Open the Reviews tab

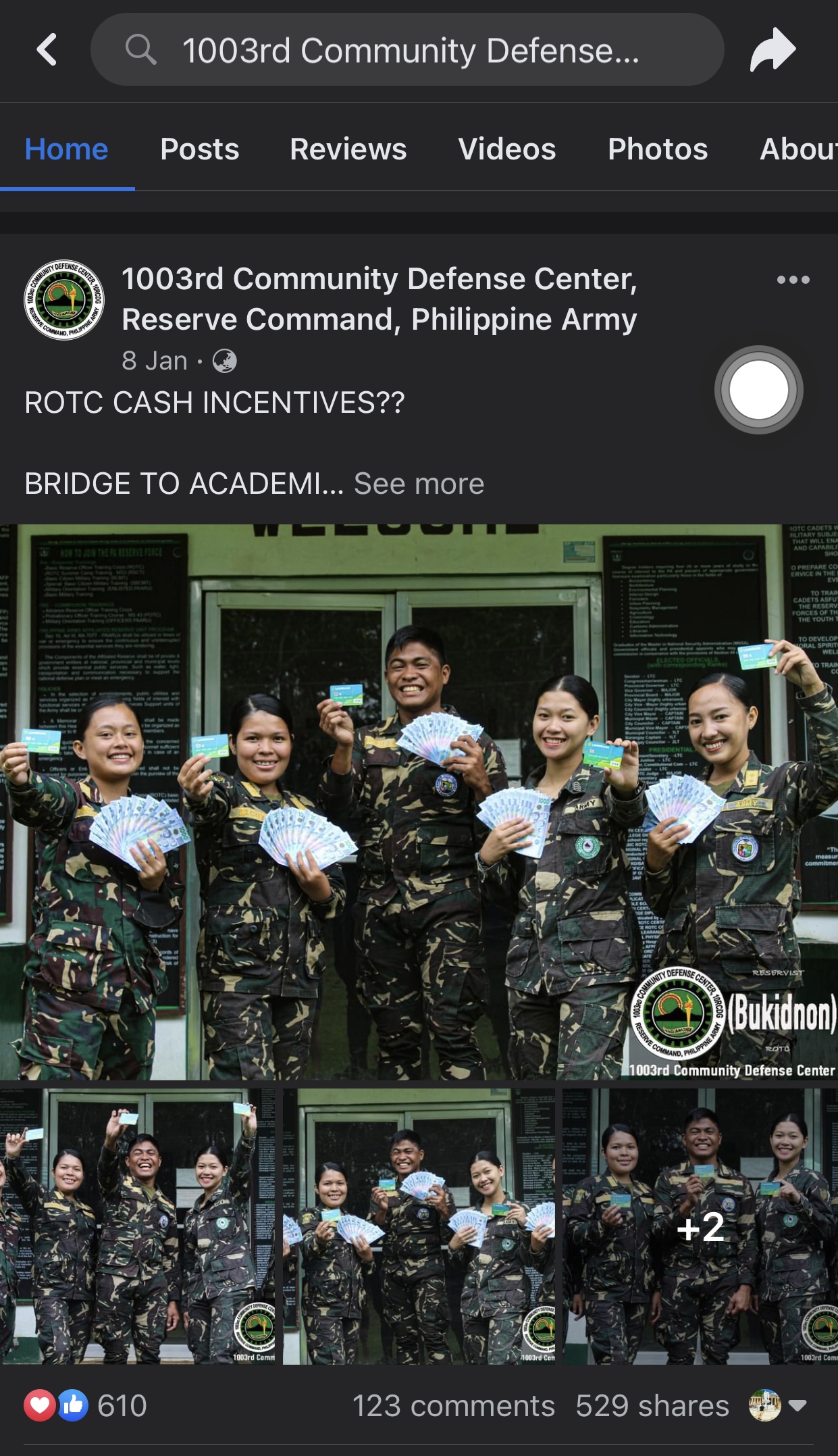(348, 149)
